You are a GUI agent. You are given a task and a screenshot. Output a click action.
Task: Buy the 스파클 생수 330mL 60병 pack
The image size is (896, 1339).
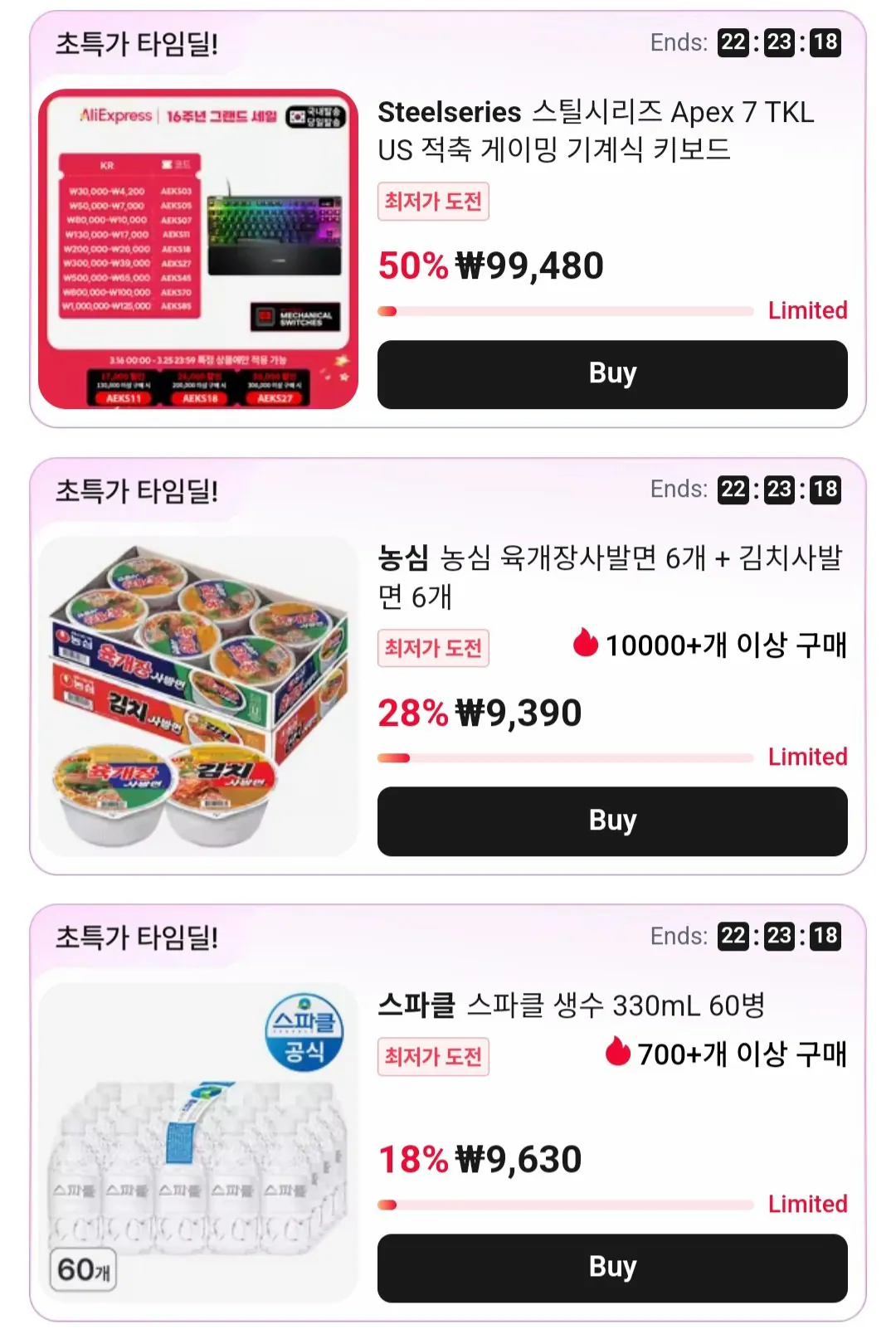point(611,1267)
